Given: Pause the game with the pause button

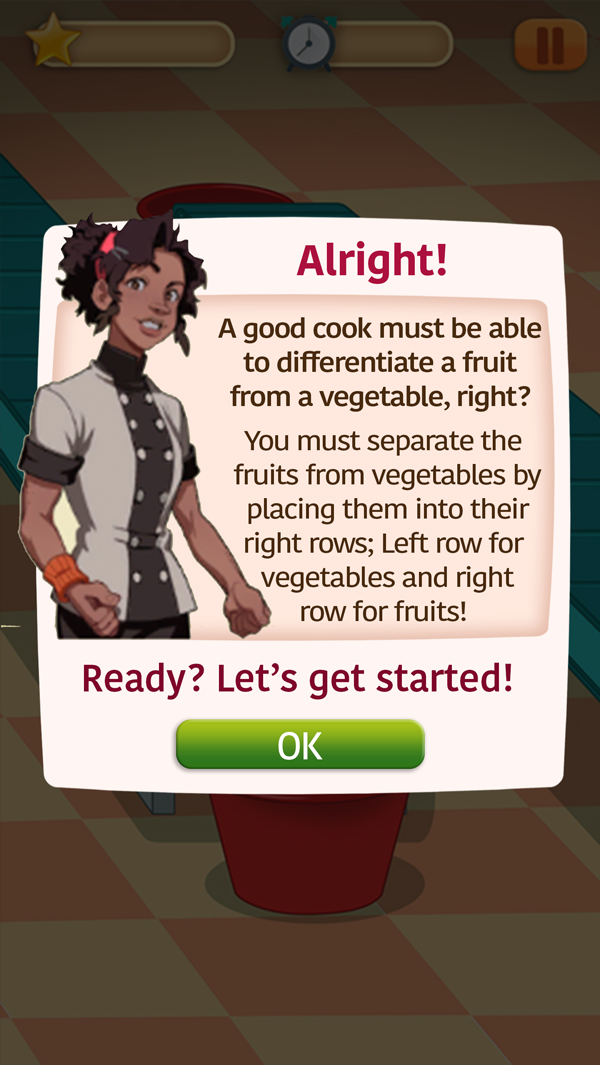Looking at the screenshot, I should point(550,44).
